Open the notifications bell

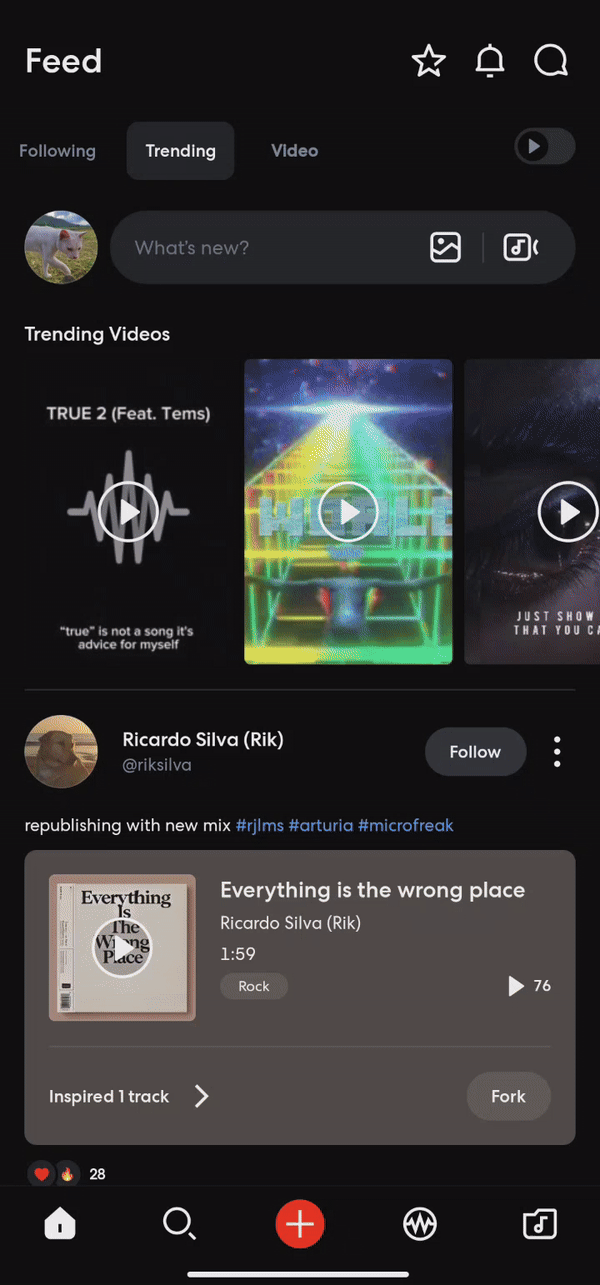(490, 62)
